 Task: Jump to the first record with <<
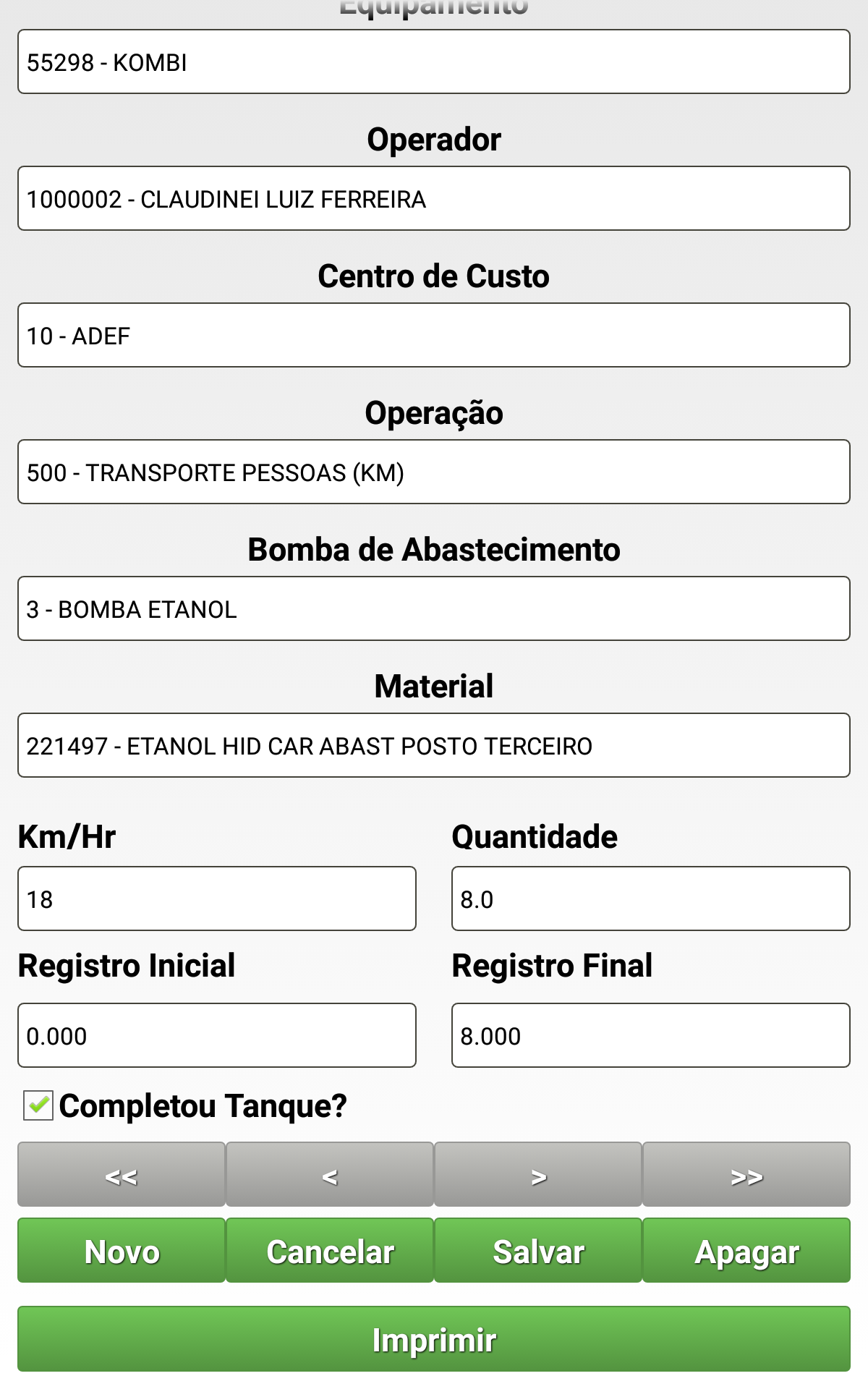122,1175
